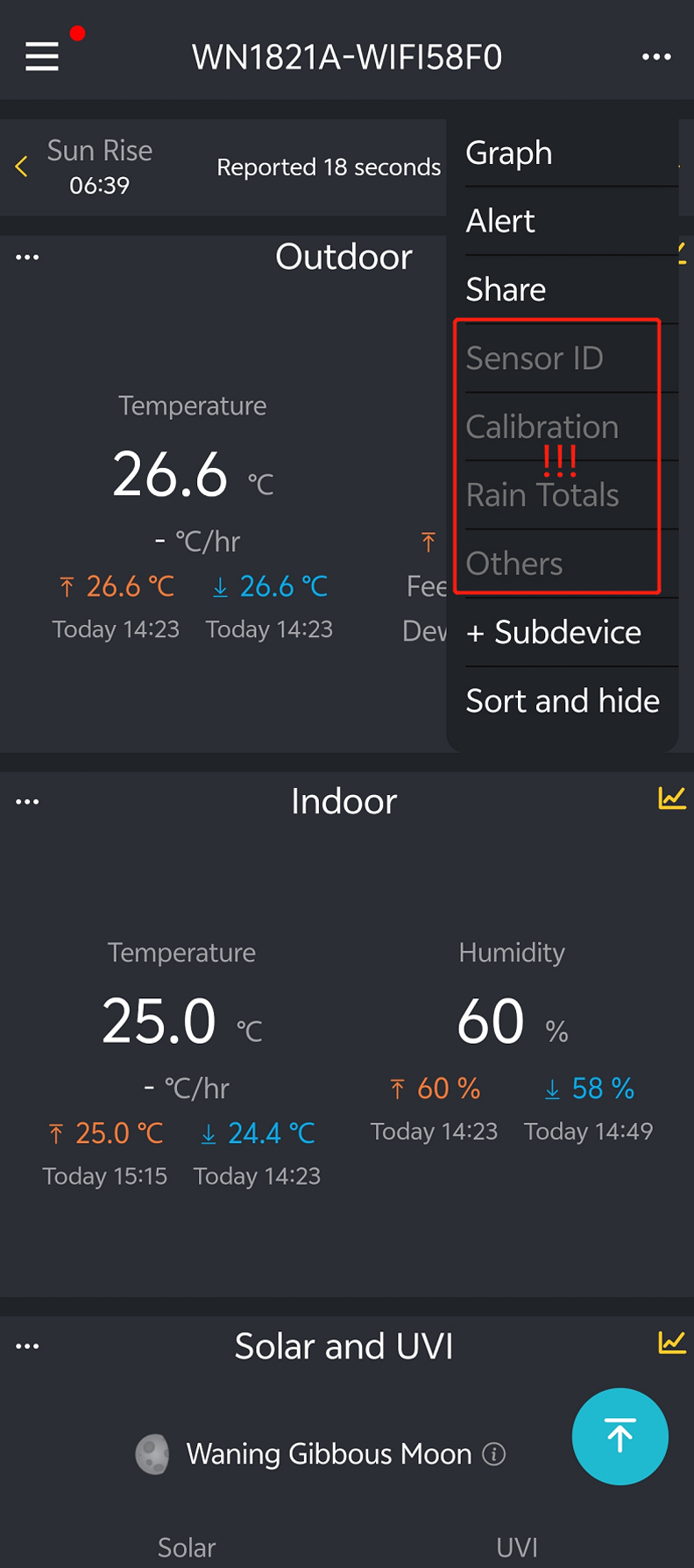Select Calibration from the menu
This screenshot has width=694, height=1568.
click(x=542, y=427)
